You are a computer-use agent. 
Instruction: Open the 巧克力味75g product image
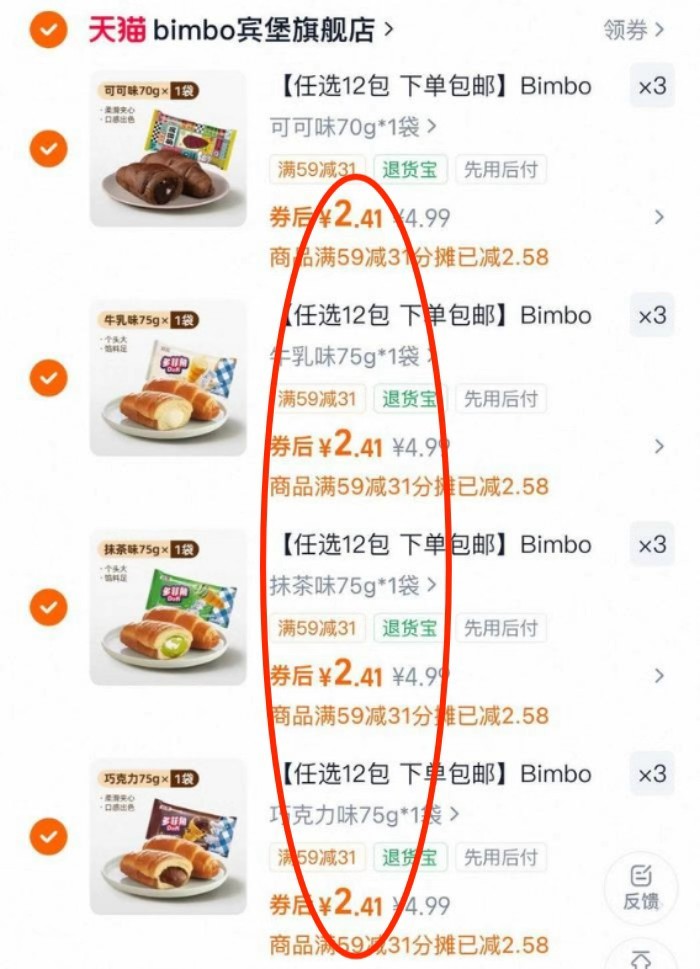[x=168, y=836]
